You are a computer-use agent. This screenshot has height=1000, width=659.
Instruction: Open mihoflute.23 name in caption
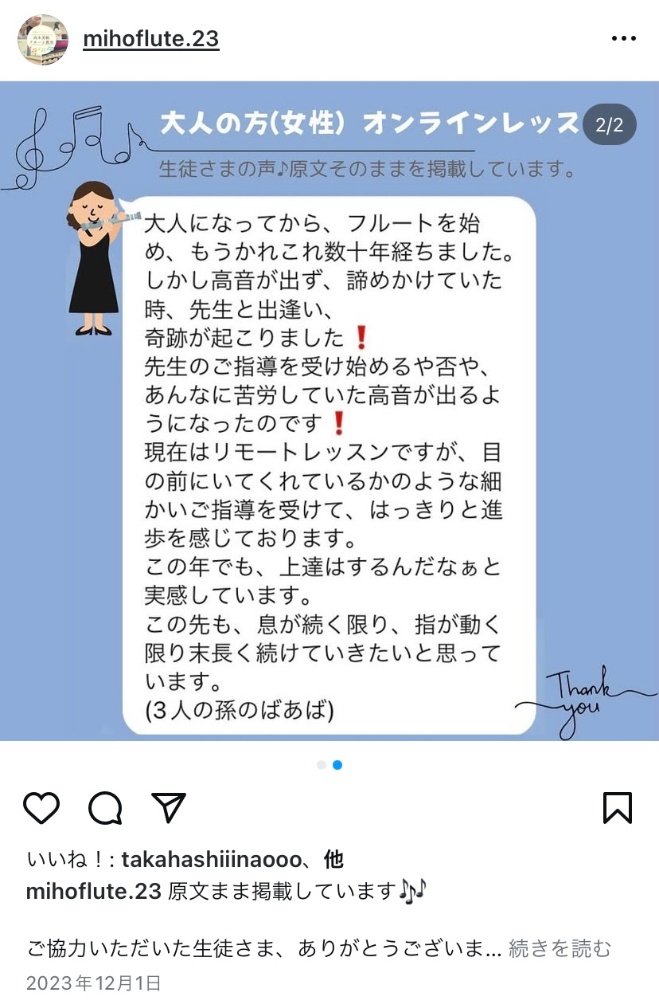[93, 891]
